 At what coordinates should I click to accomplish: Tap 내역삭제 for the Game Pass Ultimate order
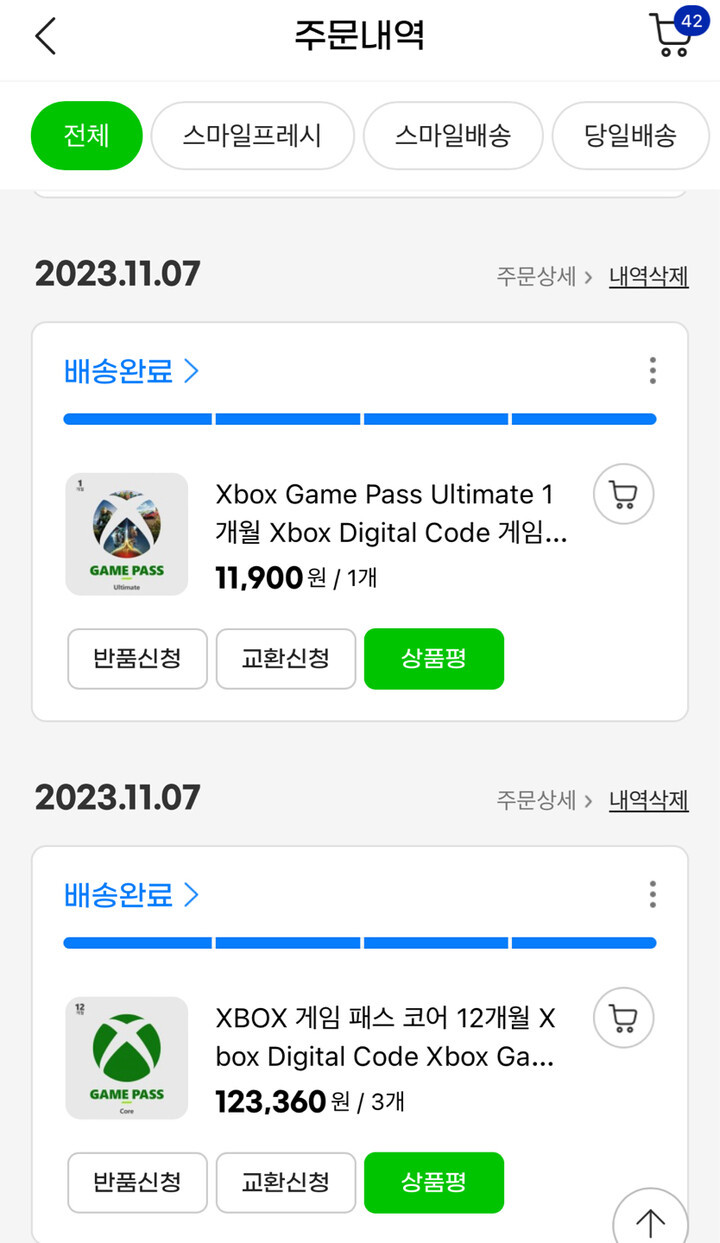click(x=649, y=276)
